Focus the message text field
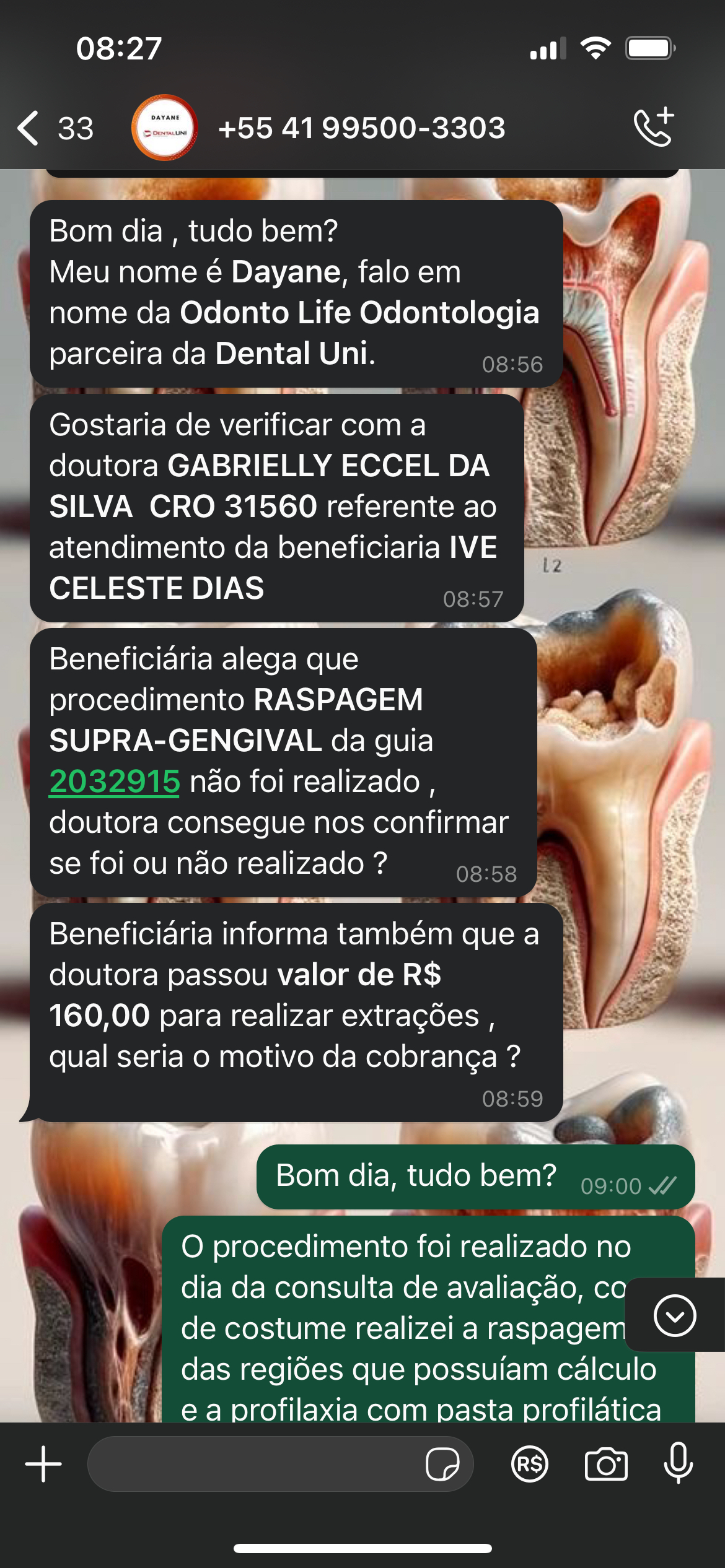The height and width of the screenshot is (1568, 725). 254,1464
